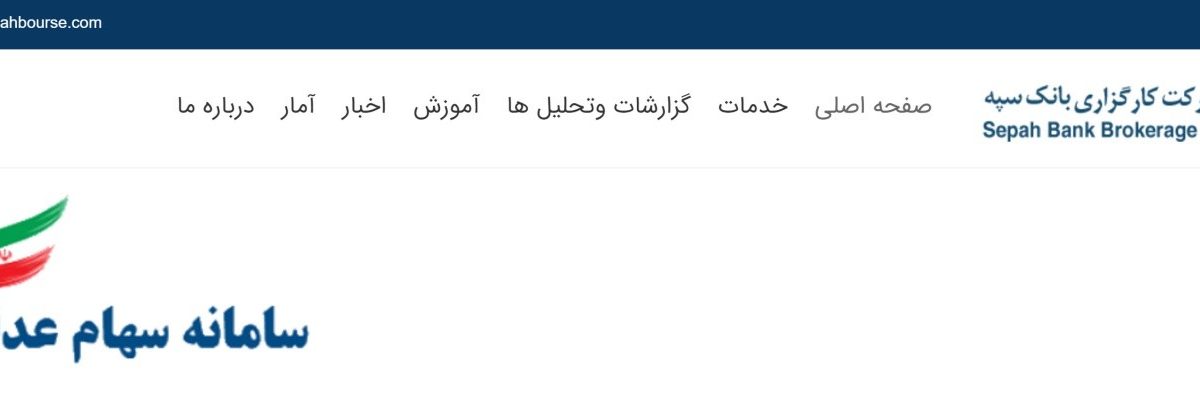Go to صفحه اصلی home page
This screenshot has width=1200, height=416.
click(872, 106)
